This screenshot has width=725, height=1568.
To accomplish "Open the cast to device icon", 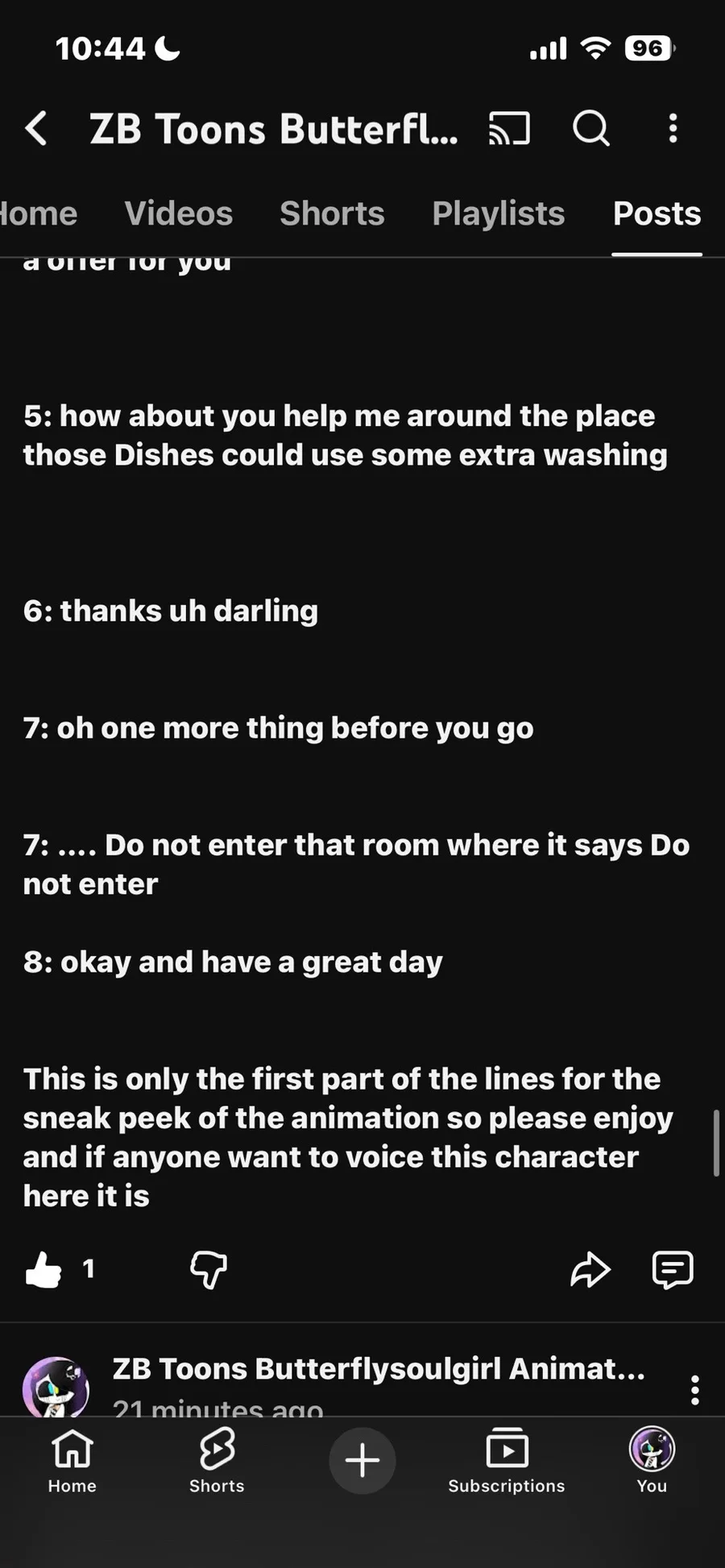I will click(x=509, y=128).
